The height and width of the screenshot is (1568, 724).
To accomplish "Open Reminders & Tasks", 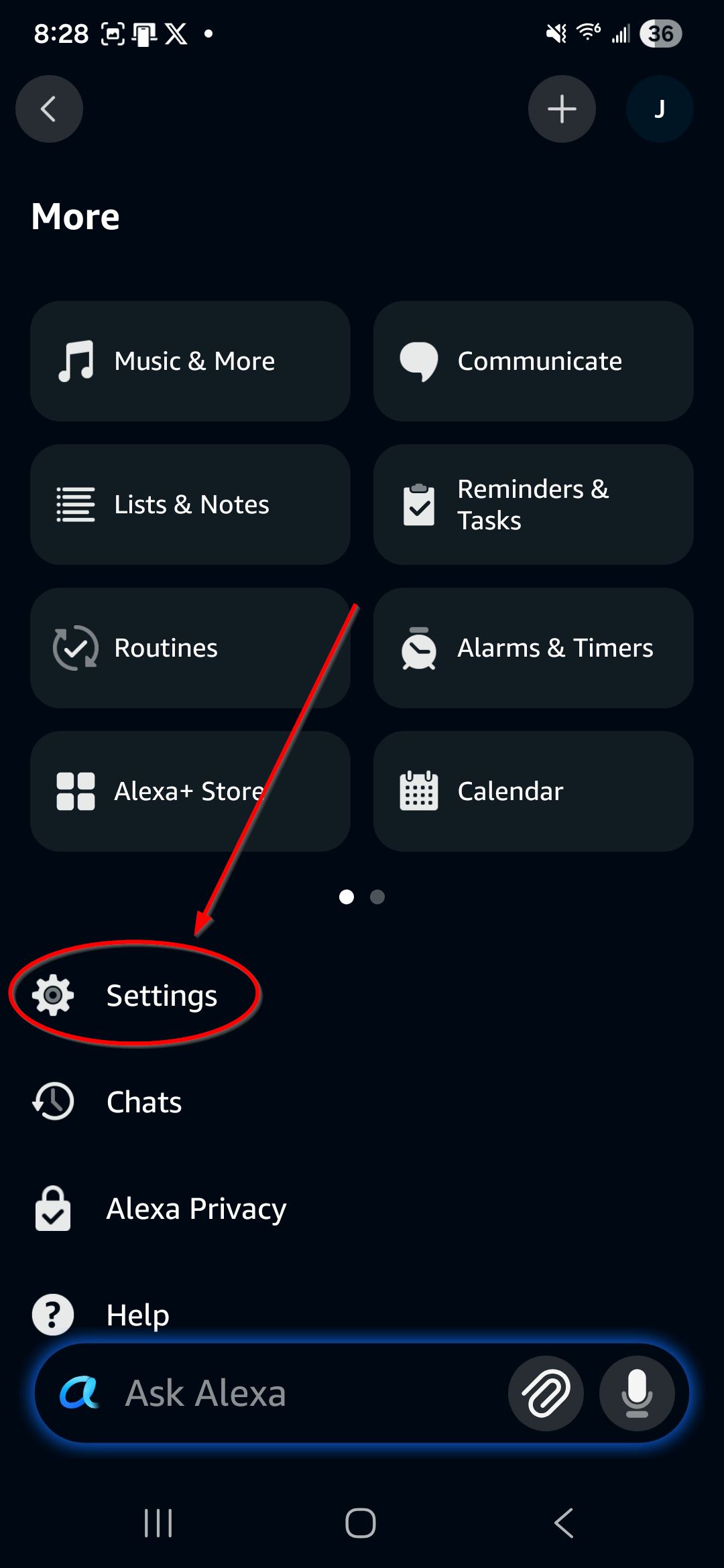I will pyautogui.click(x=533, y=505).
